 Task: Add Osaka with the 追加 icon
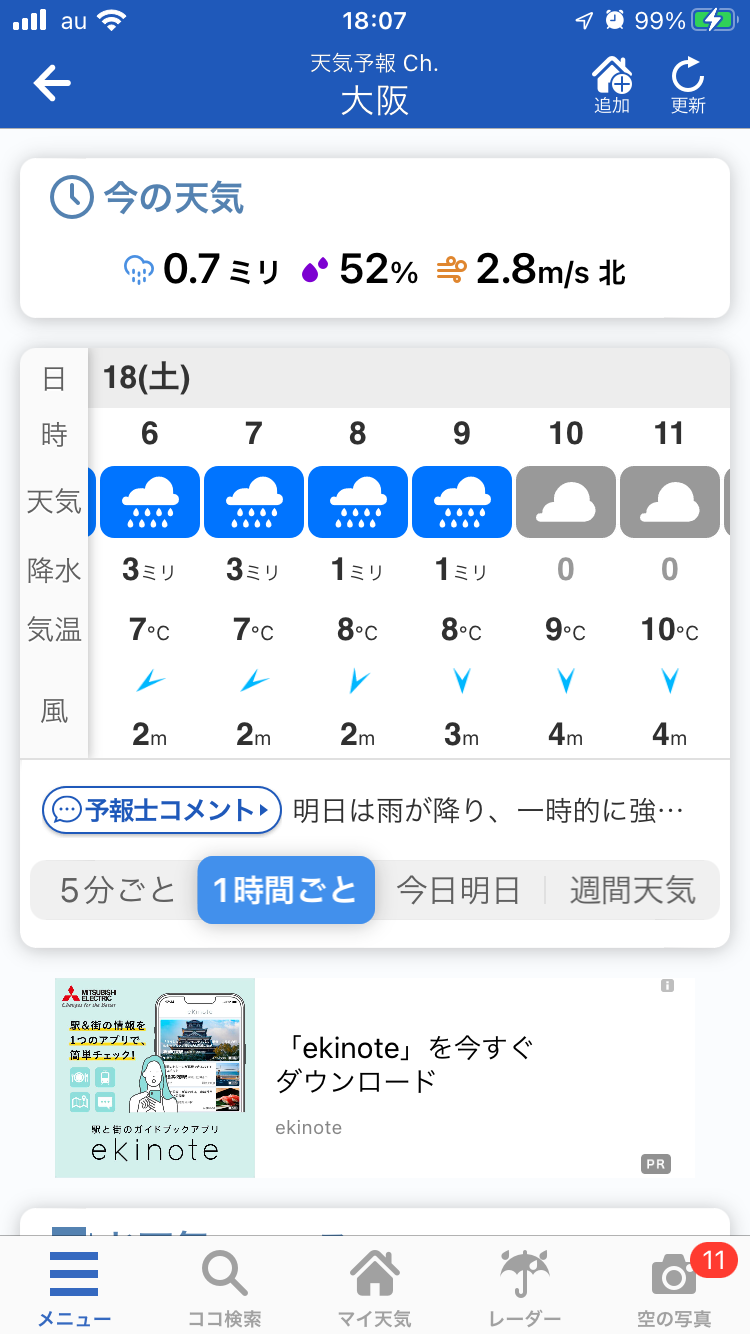coord(612,84)
